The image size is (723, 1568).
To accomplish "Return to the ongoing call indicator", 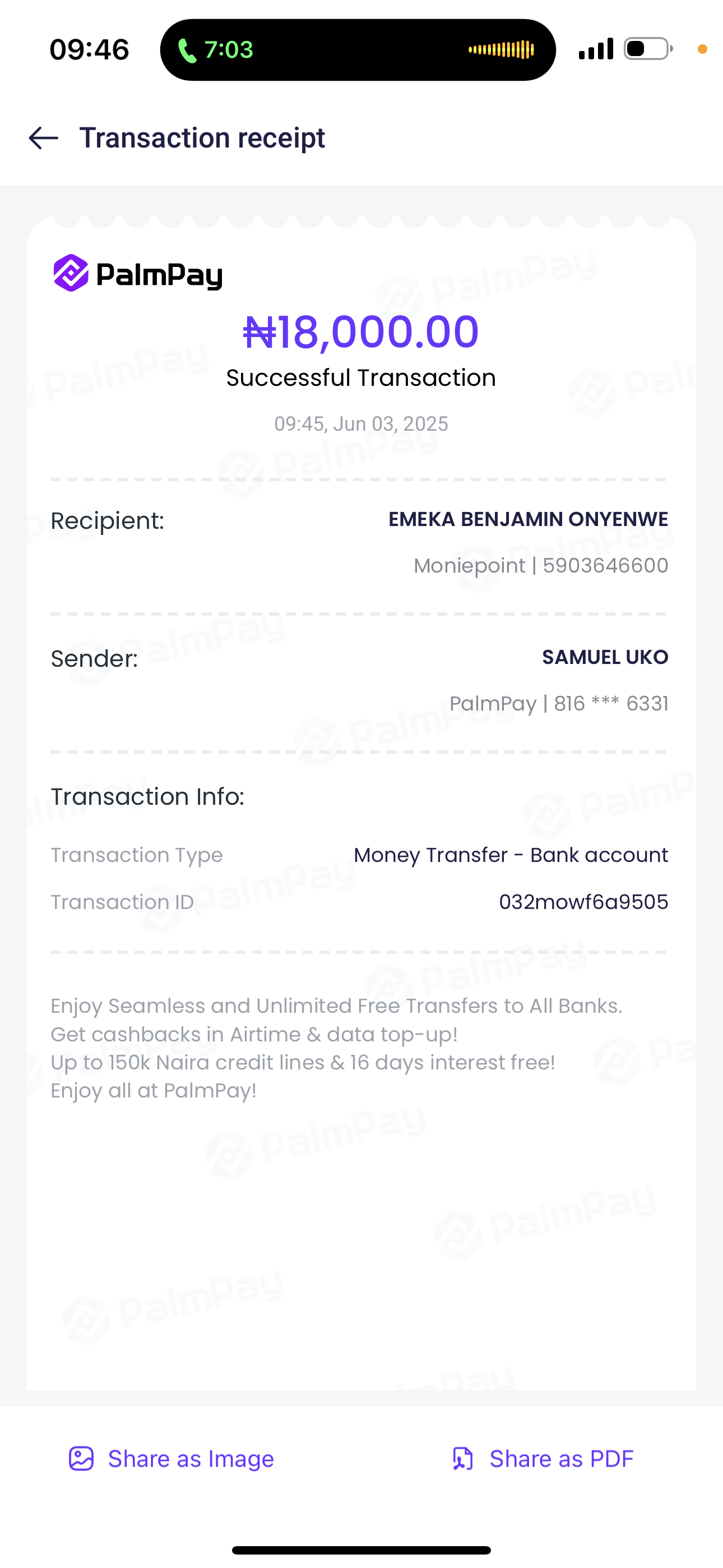I will 216,50.
